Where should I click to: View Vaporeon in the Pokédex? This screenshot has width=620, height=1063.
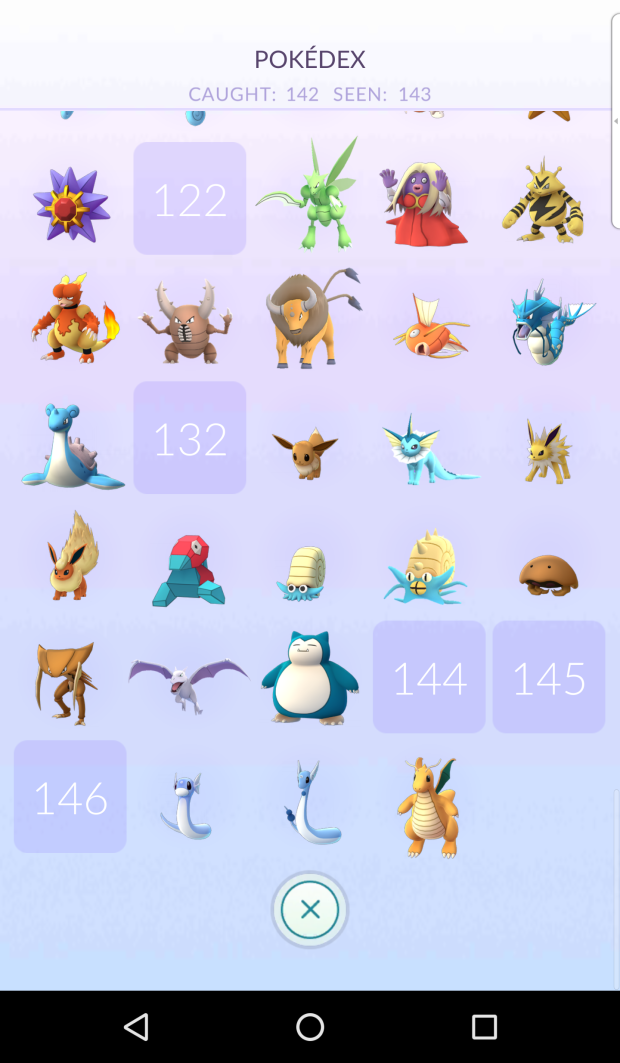[428, 450]
